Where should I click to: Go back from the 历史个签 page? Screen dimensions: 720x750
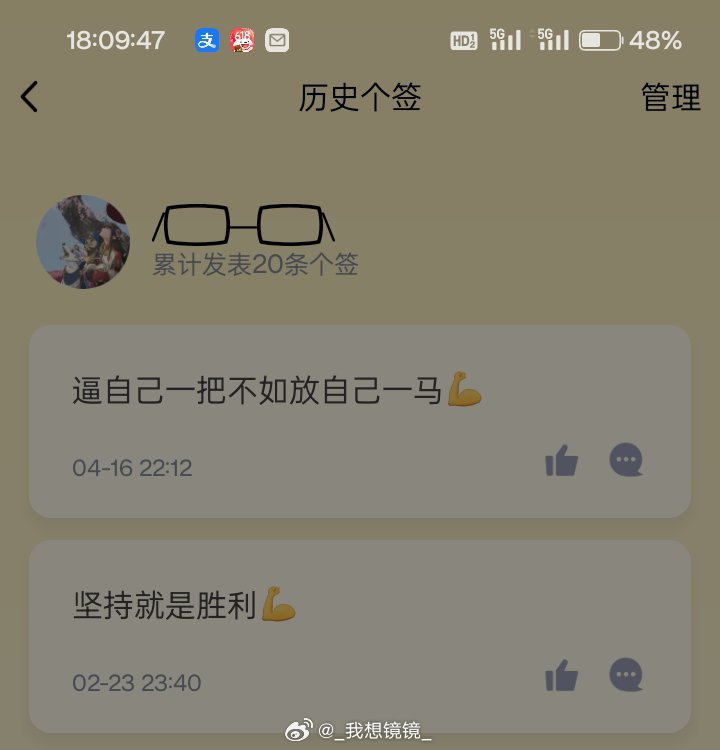[30, 97]
